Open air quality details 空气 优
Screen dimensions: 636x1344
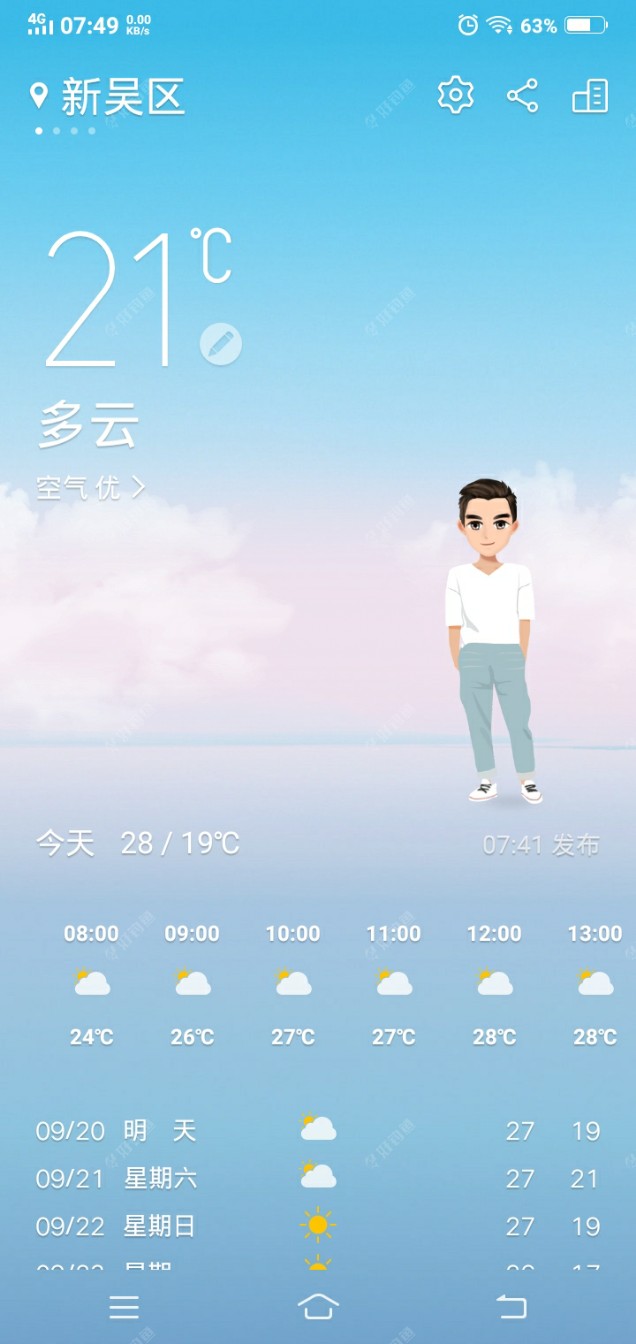pyautogui.click(x=90, y=487)
